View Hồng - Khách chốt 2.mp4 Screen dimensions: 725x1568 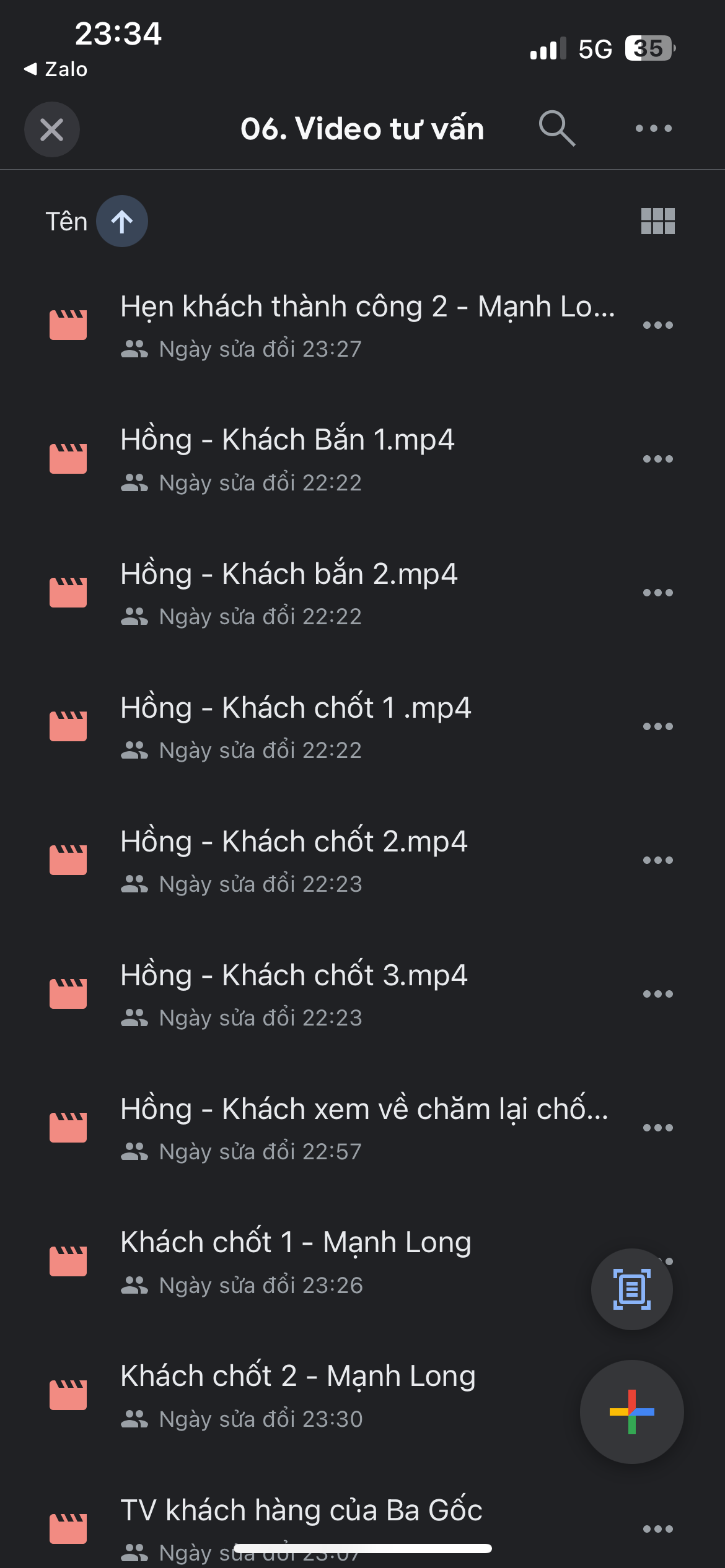tap(294, 842)
